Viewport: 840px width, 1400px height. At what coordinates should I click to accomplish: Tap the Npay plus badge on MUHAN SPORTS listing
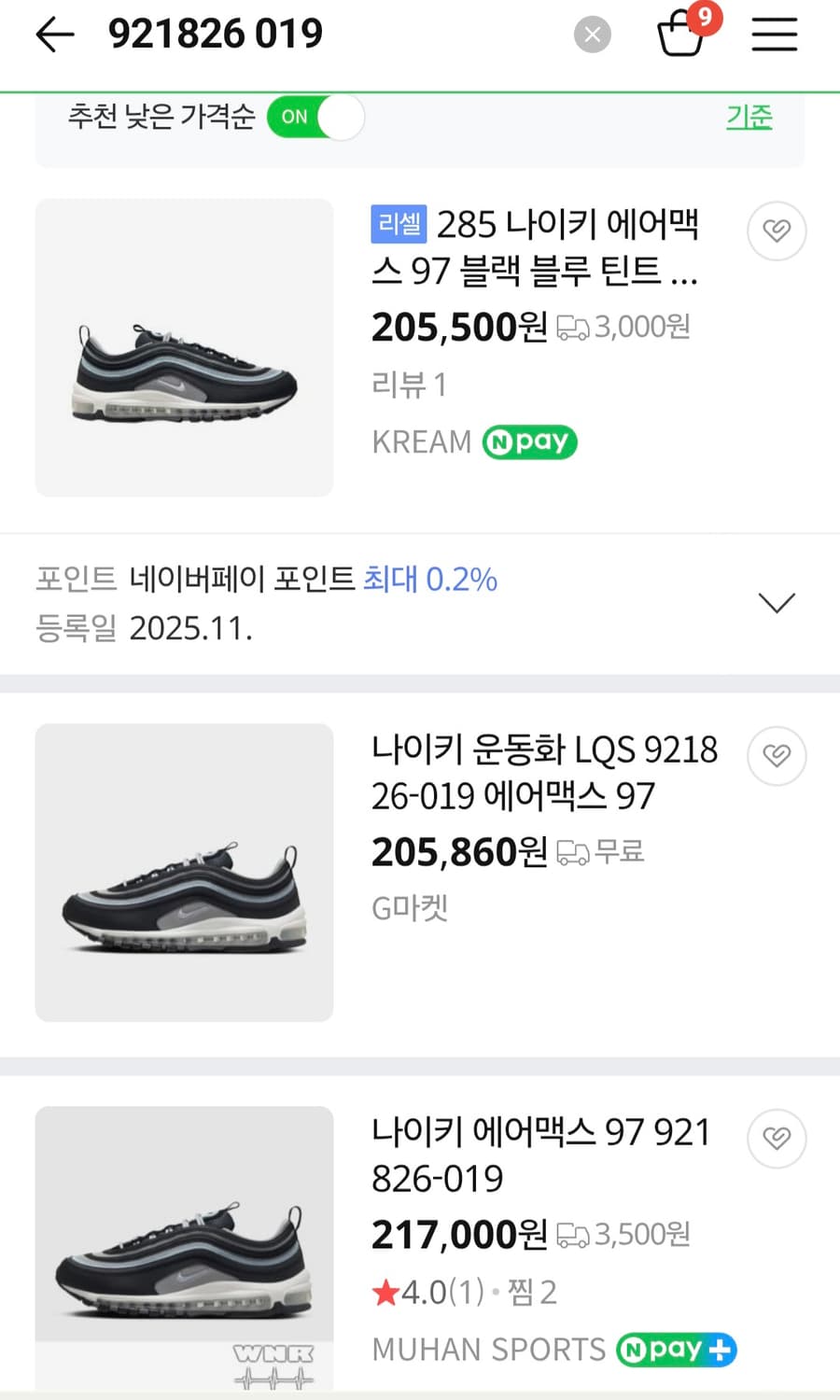[675, 1350]
